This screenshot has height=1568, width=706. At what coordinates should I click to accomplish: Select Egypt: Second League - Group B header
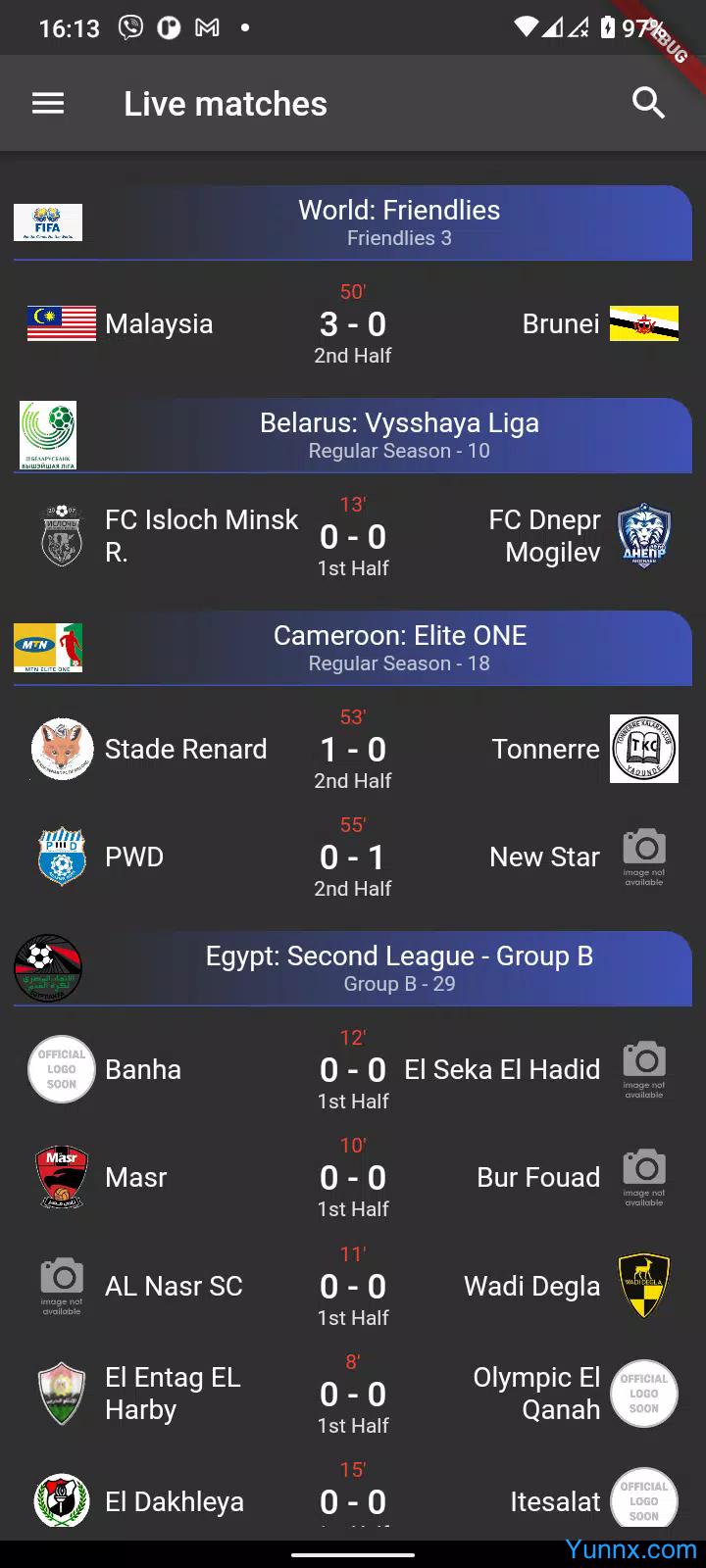click(x=399, y=968)
